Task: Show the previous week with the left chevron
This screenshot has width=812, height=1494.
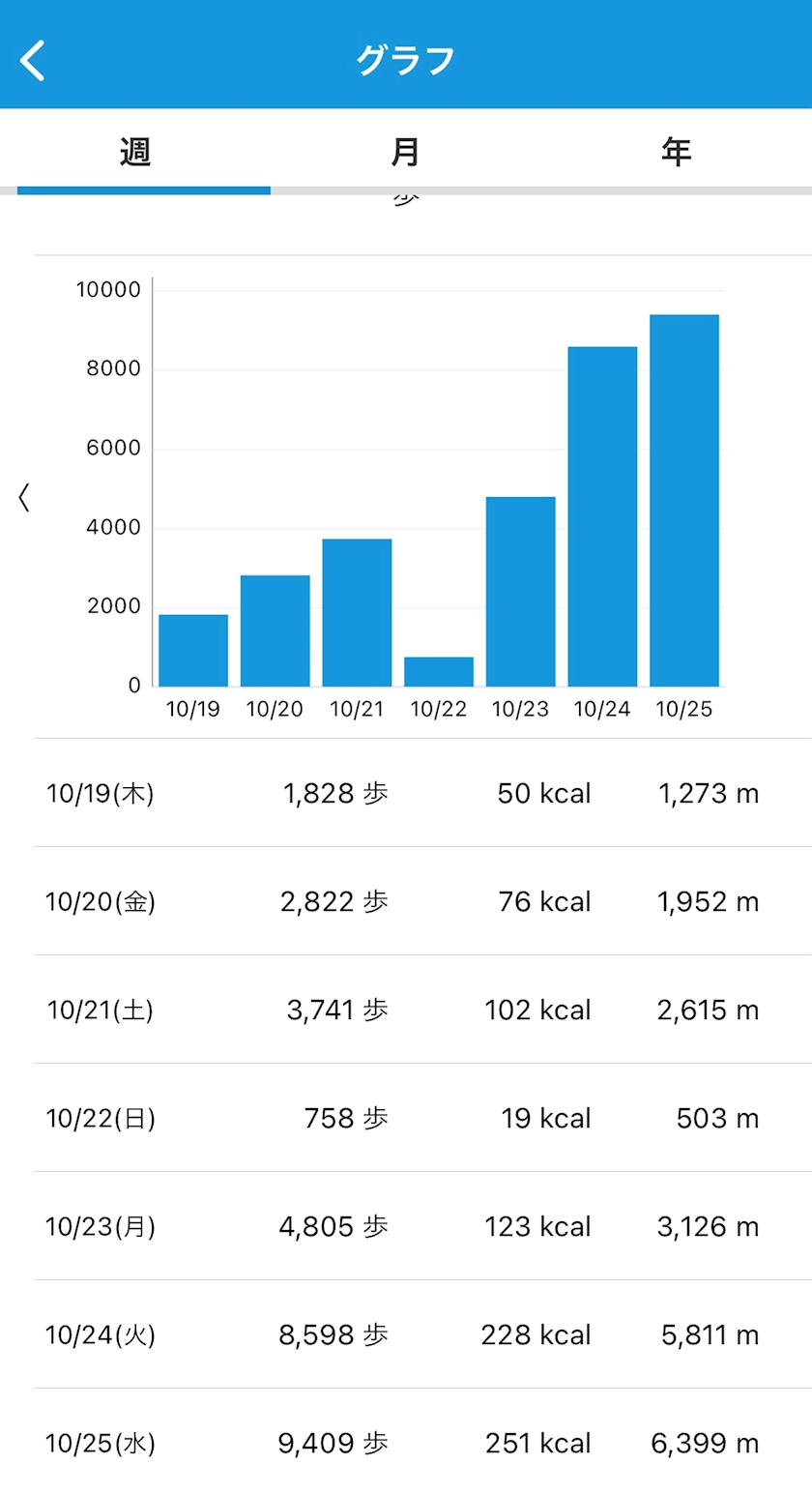Action: click(x=24, y=498)
